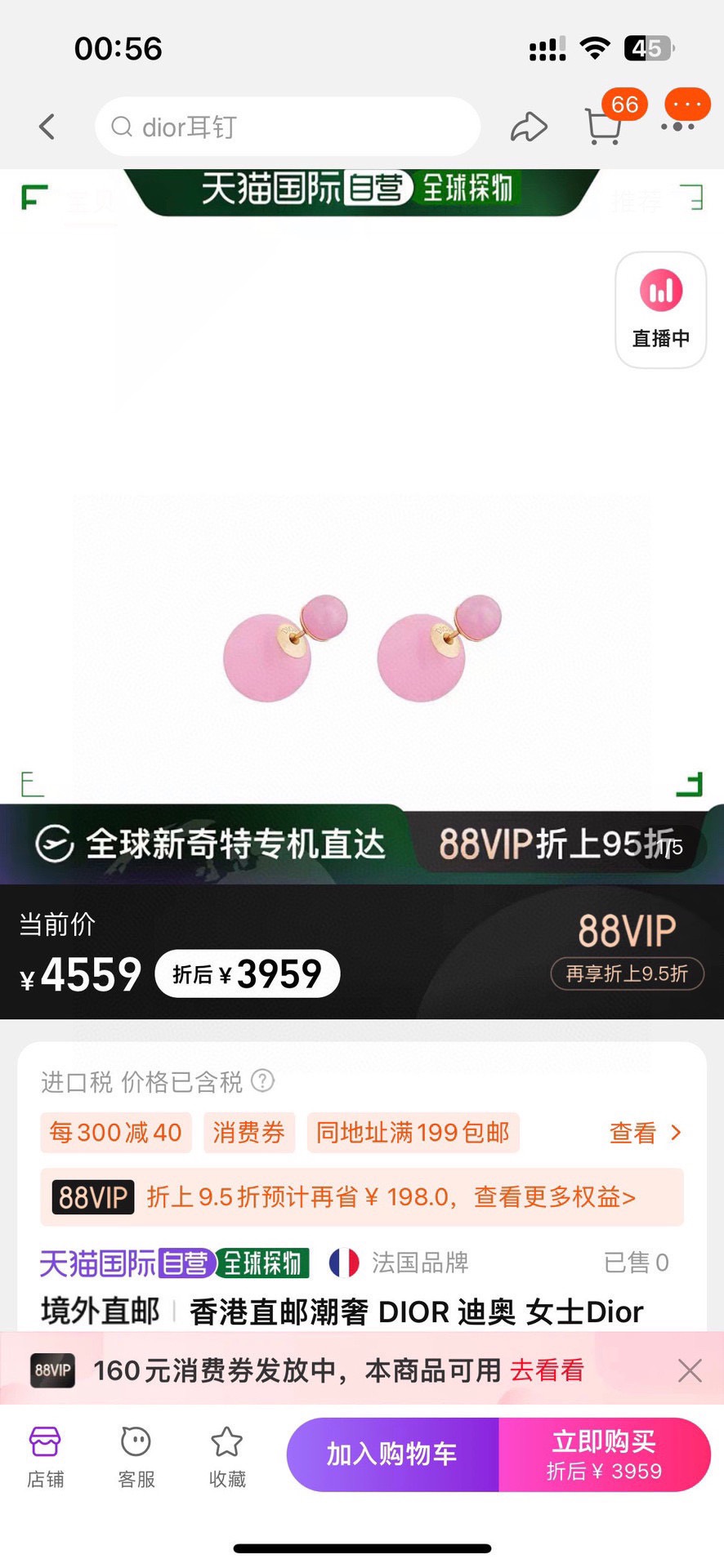Contact 客服 customer service
This screenshot has width=724, height=1568.
click(x=136, y=1458)
